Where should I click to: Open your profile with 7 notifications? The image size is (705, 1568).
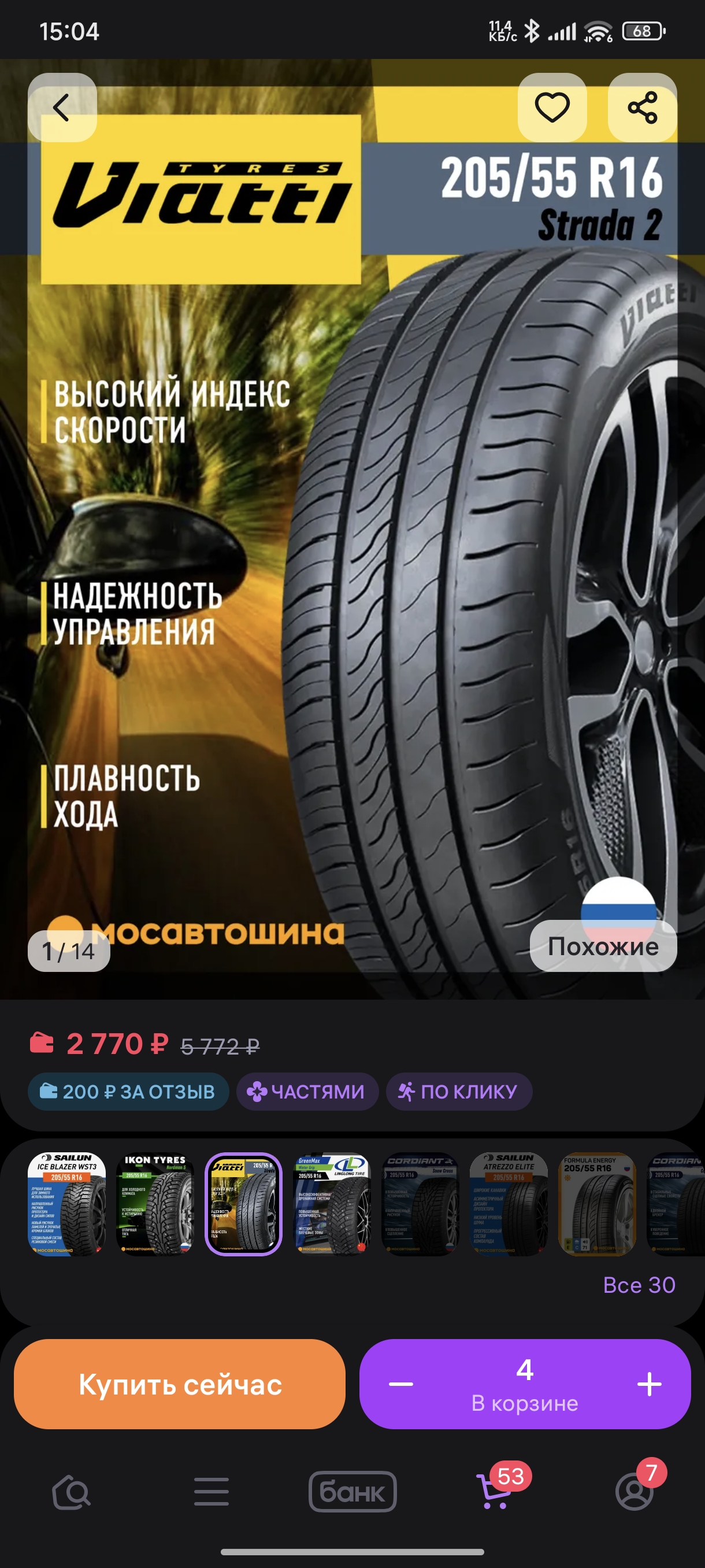634,1492
